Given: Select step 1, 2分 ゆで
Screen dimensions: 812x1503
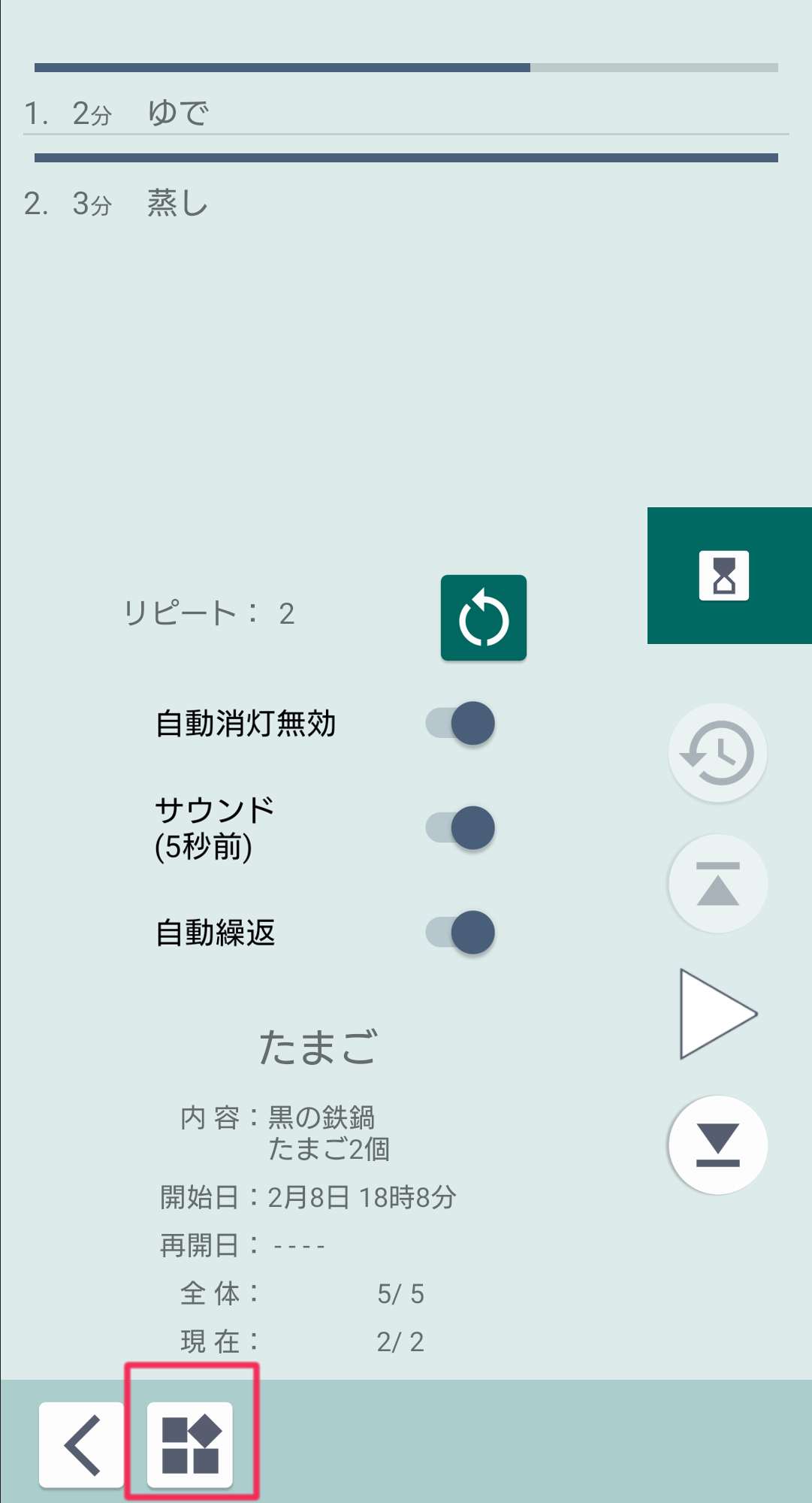Looking at the screenshot, I should [x=406, y=113].
